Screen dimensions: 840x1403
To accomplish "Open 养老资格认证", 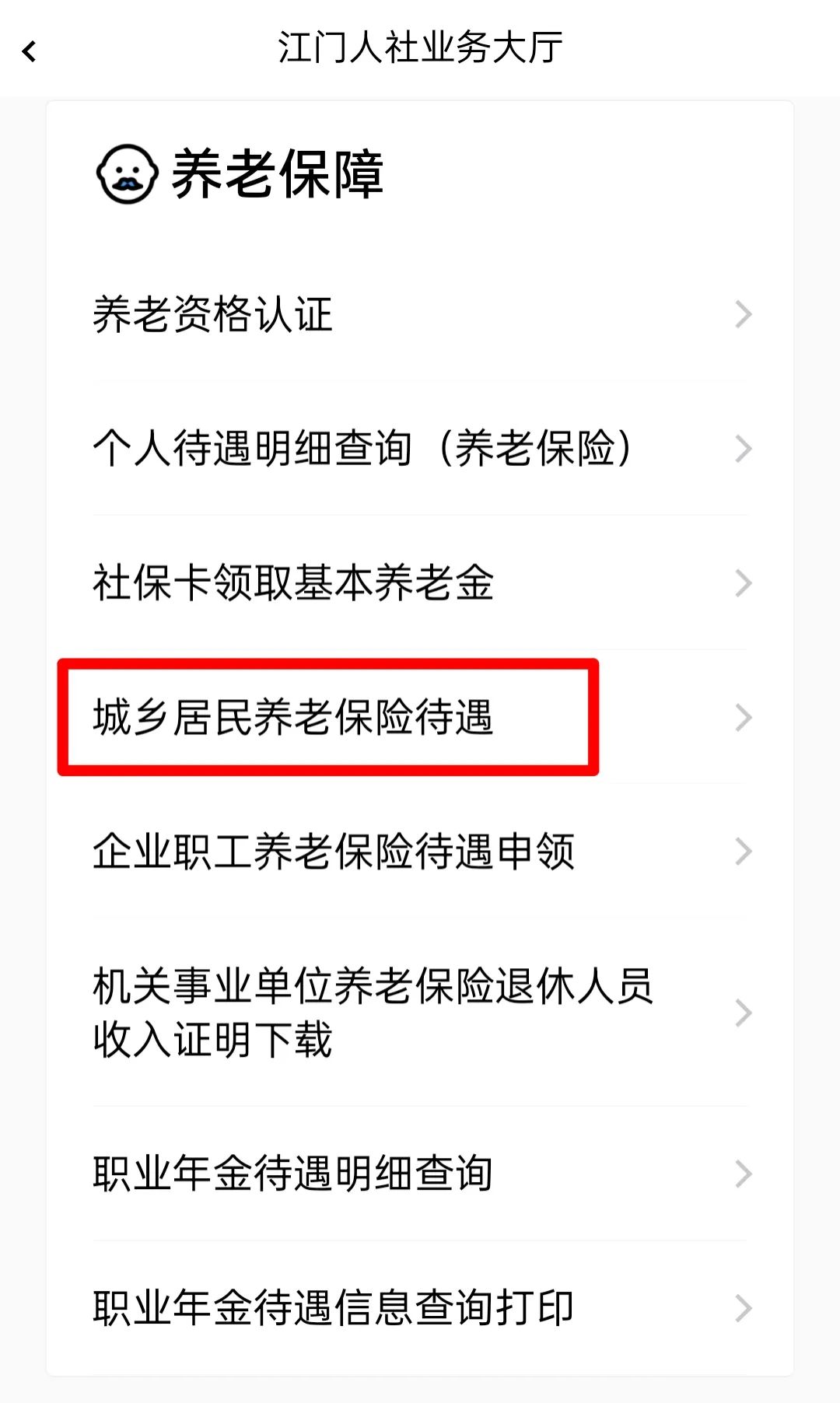I will 420,315.
